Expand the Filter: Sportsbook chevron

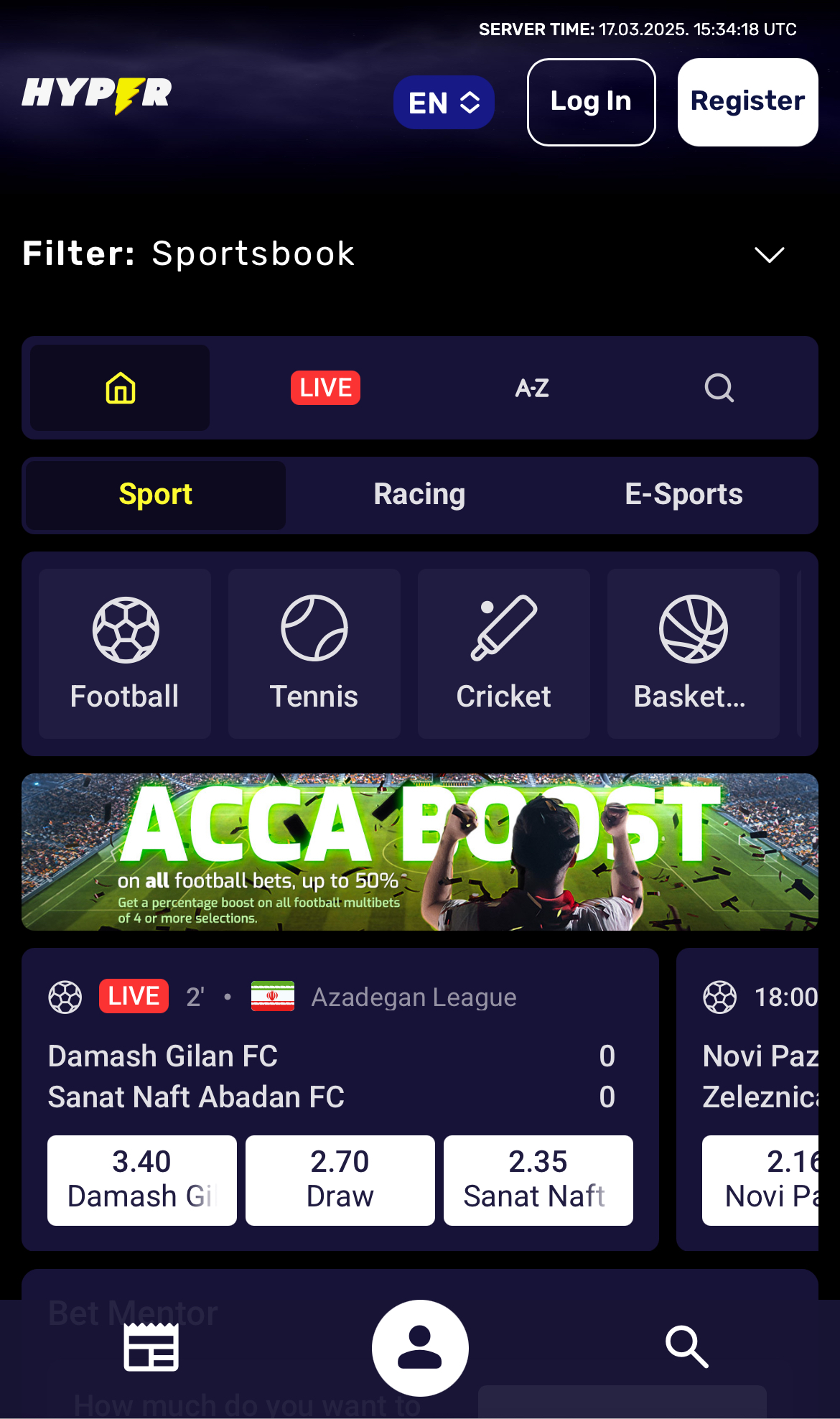point(769,254)
